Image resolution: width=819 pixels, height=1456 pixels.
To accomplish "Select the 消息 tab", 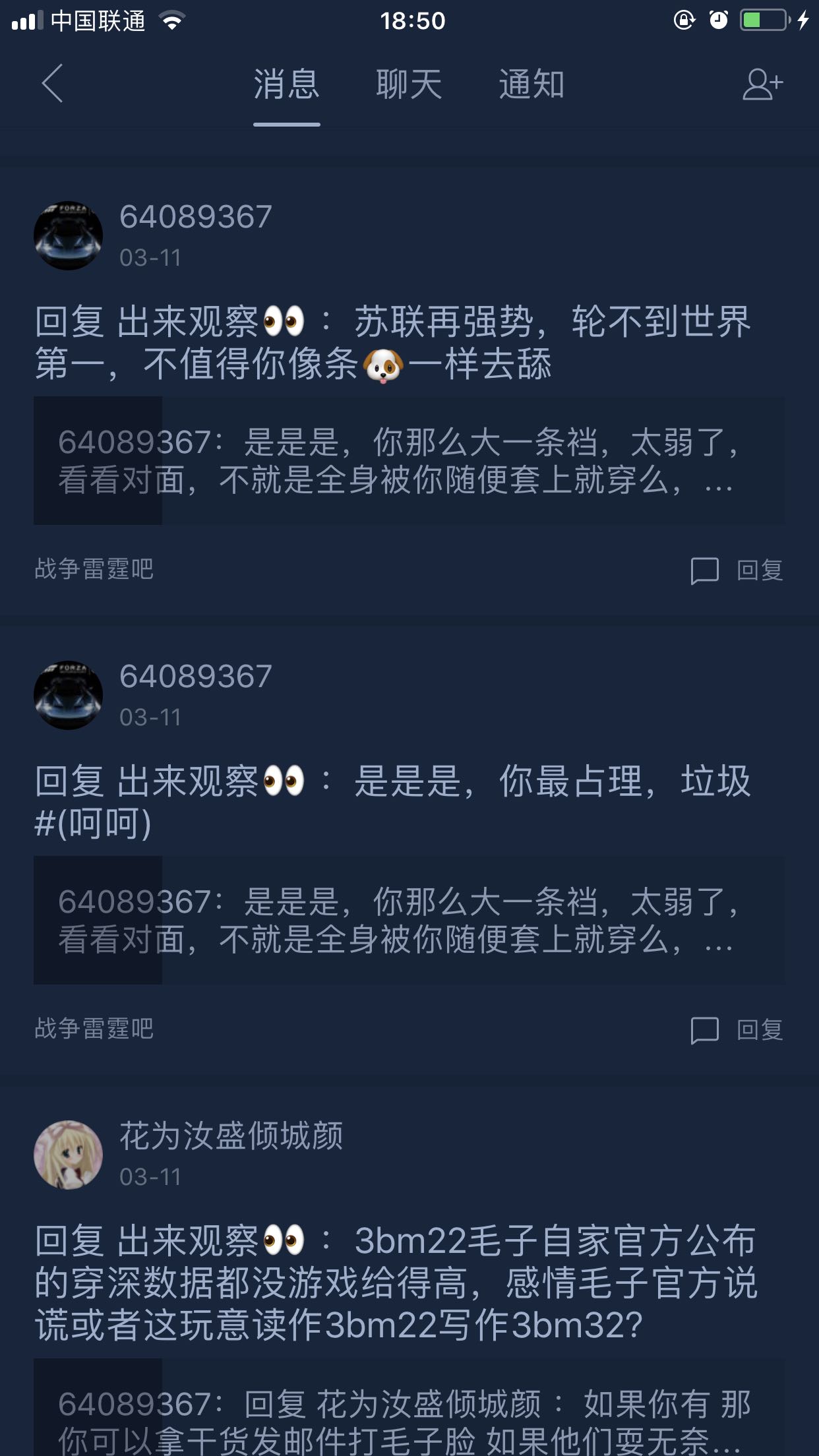I will (287, 85).
